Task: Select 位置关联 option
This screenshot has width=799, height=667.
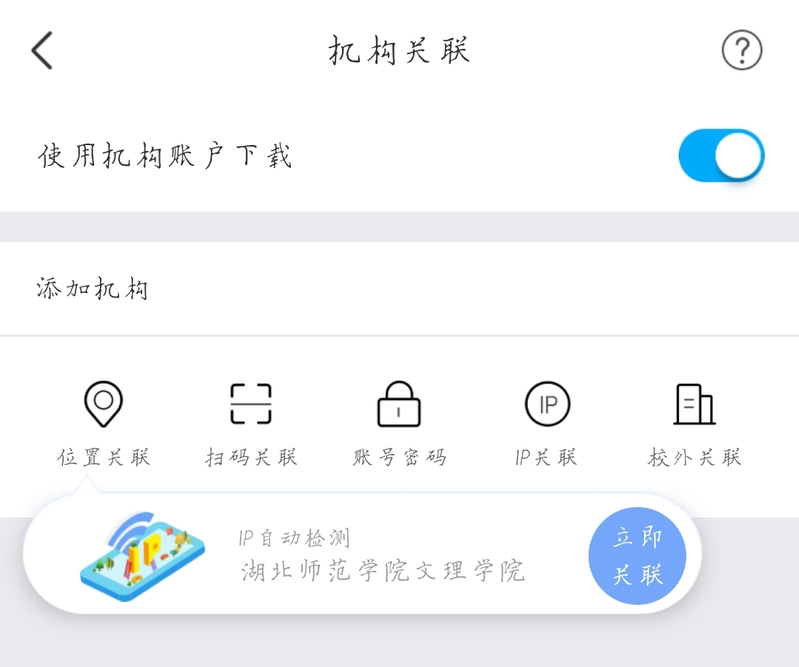Action: (103, 423)
